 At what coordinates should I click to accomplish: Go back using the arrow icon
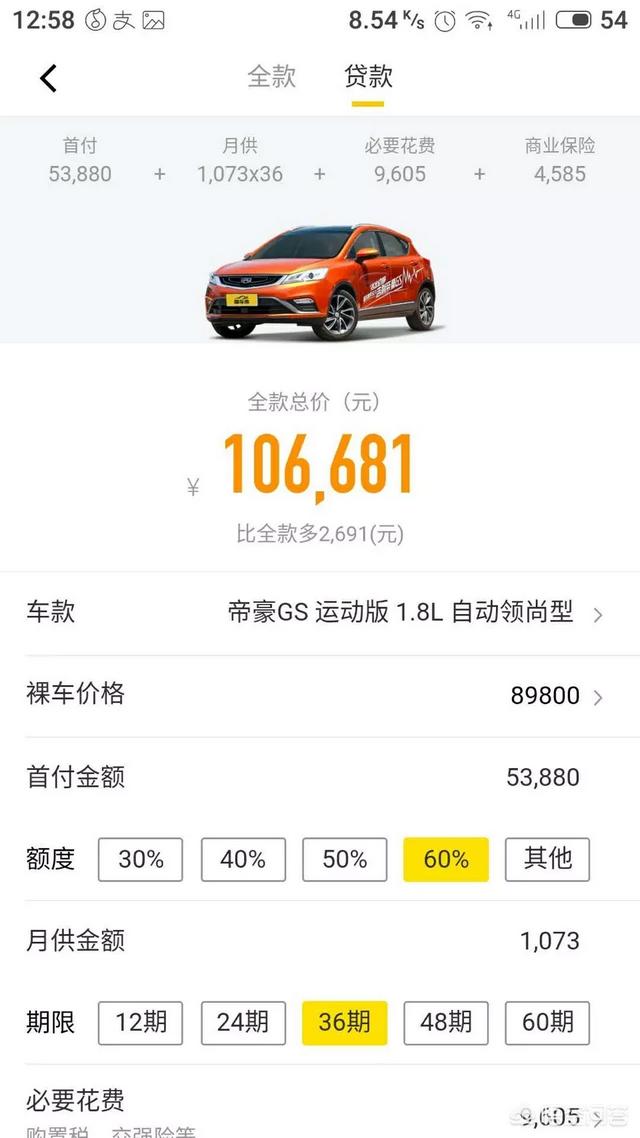48,78
